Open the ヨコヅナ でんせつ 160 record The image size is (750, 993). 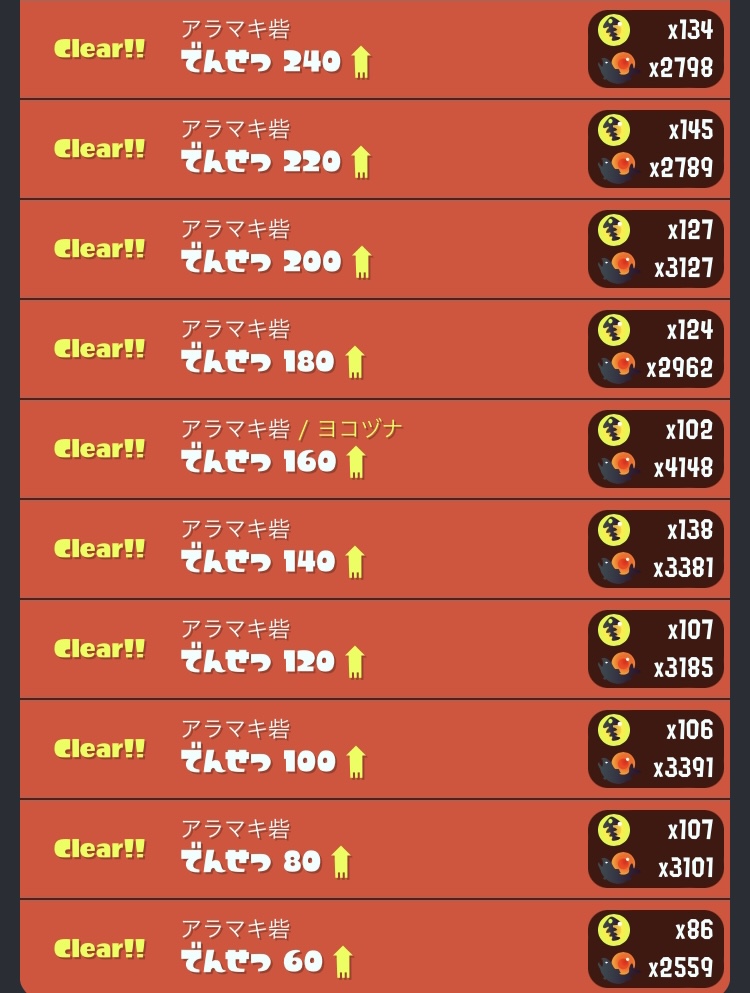pos(375,449)
